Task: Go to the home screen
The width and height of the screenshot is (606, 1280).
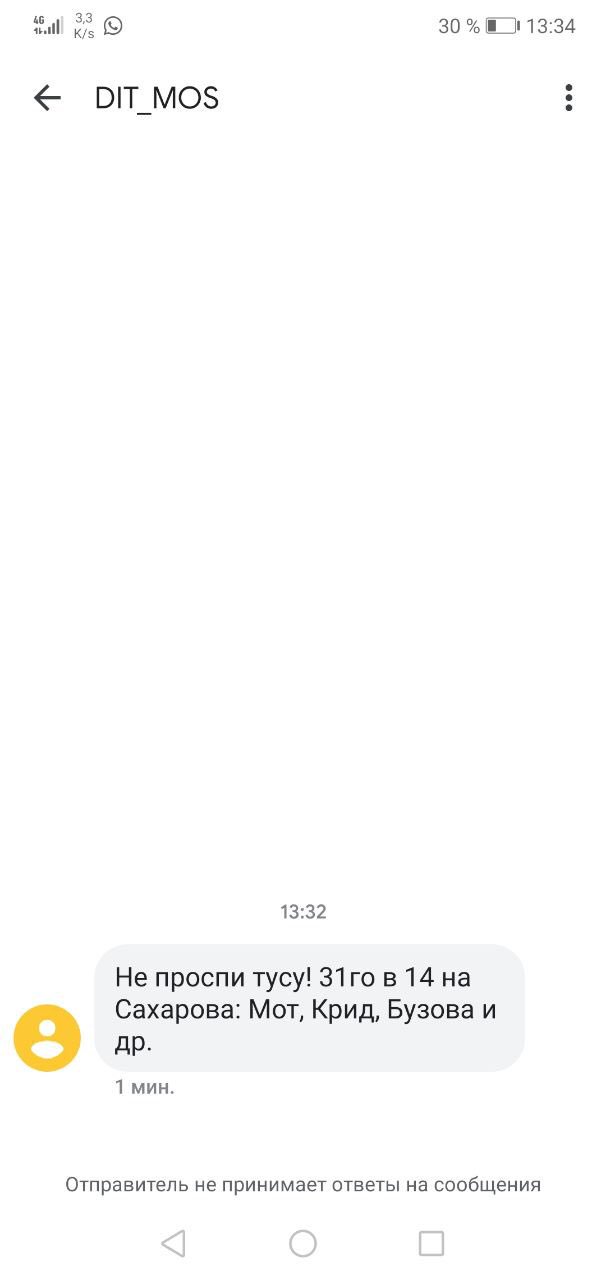Action: pos(303,1243)
